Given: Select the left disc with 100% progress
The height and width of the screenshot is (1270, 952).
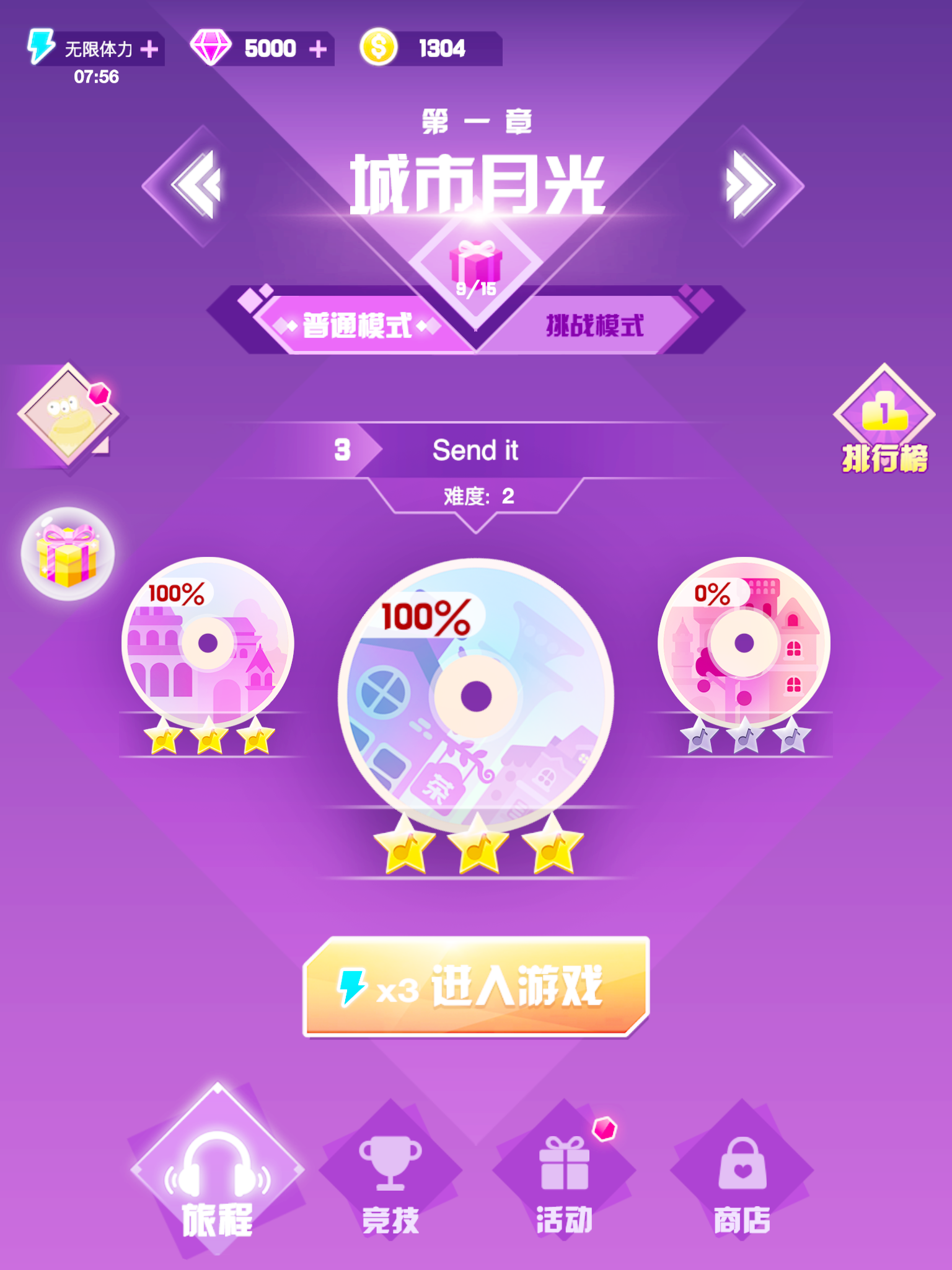Looking at the screenshot, I should [208, 643].
